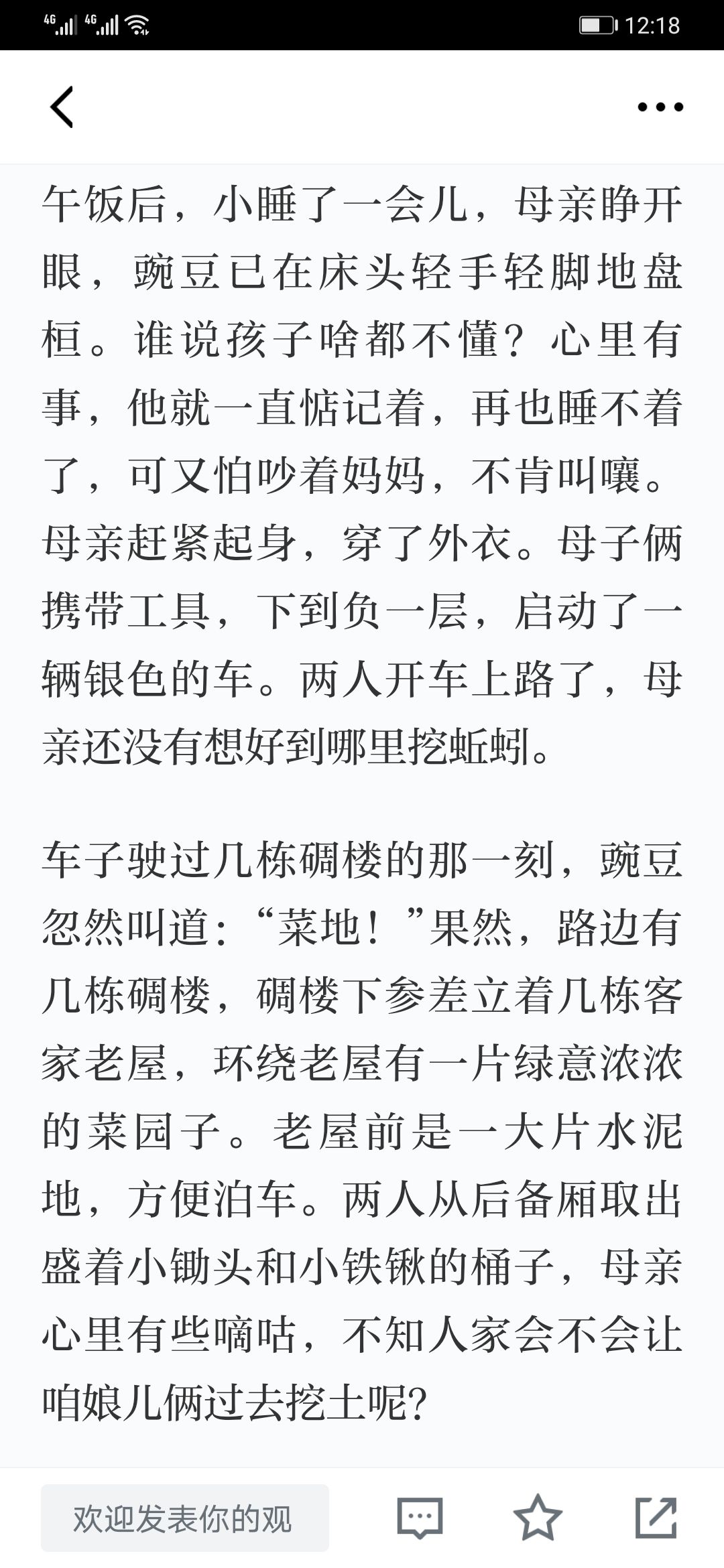Go back using the top-left arrow
Image resolution: width=724 pixels, height=1568 pixels.
(61, 107)
